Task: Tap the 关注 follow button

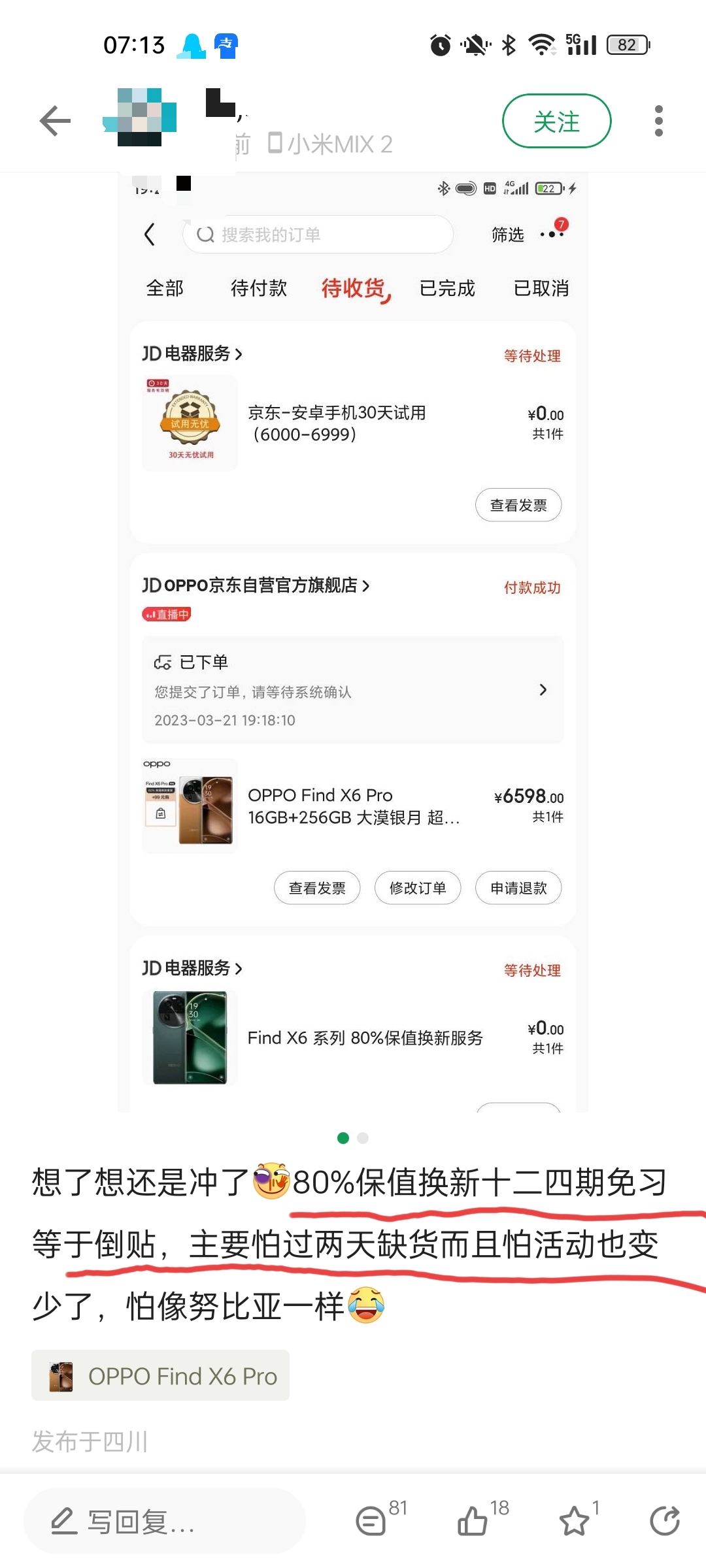Action: (x=556, y=121)
